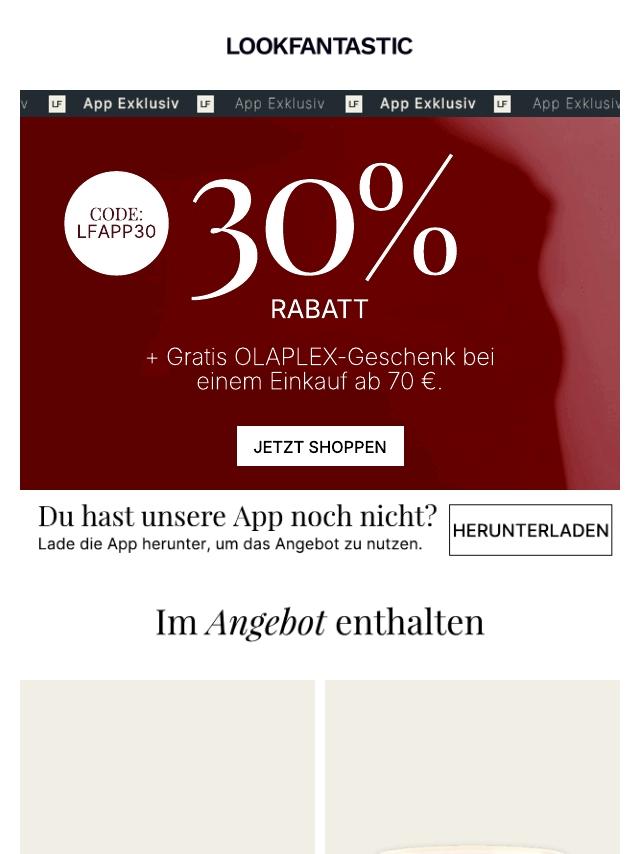The height and width of the screenshot is (854, 640).
Task: Open the 30% Rabatt promo banner
Action: click(x=320, y=290)
